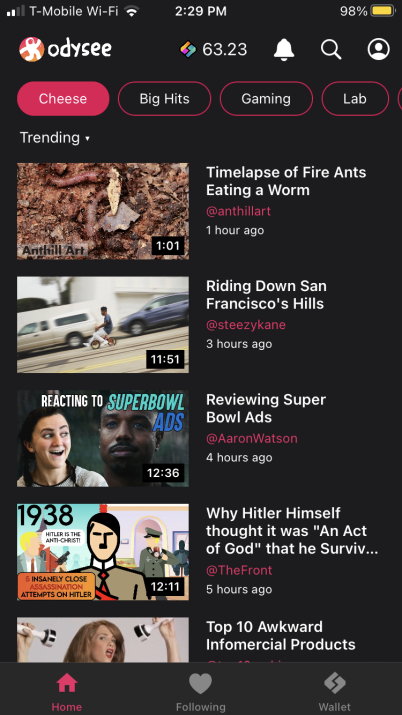Play Timelapse of Fire Ants Eating a Worm
Image resolution: width=402 pixels, height=715 pixels.
point(286,181)
